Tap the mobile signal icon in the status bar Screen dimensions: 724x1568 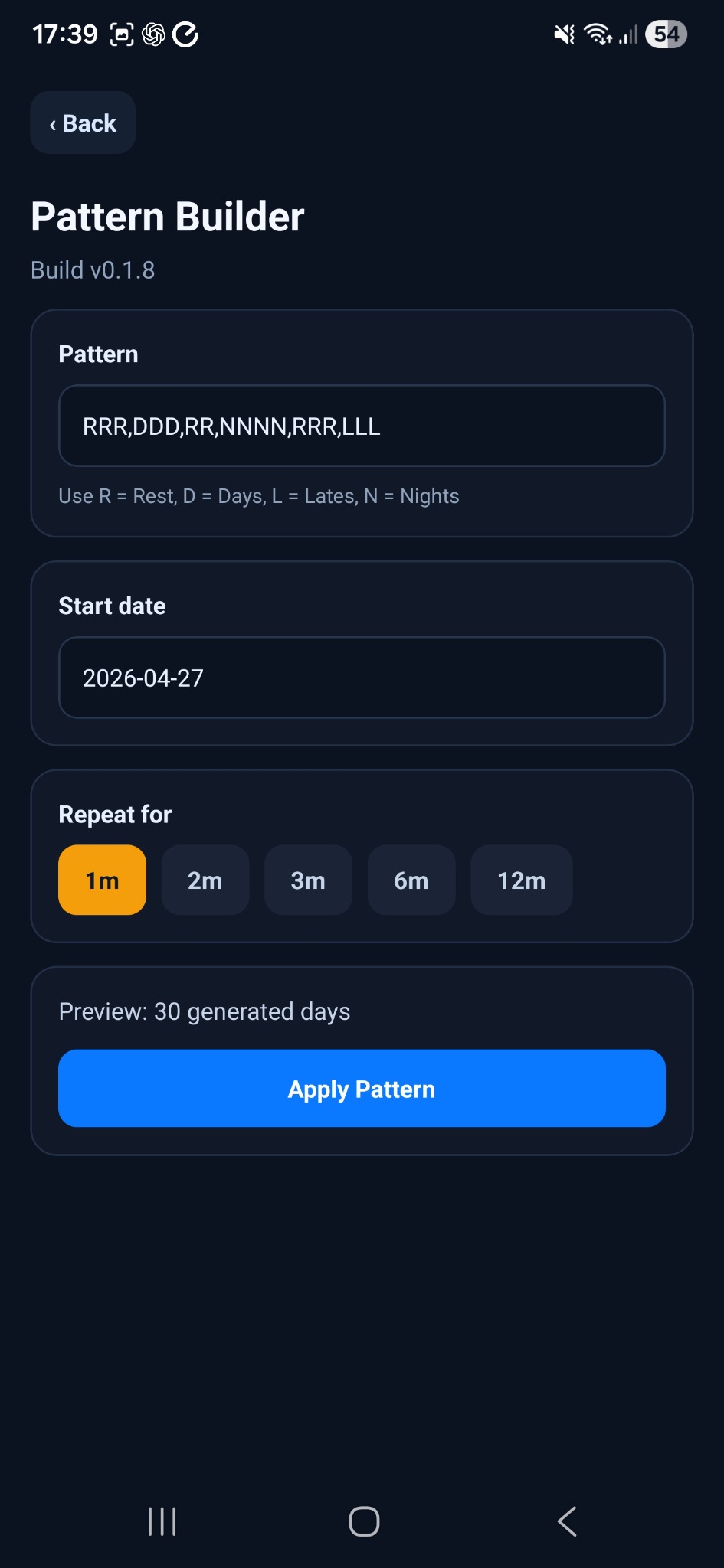tap(628, 35)
